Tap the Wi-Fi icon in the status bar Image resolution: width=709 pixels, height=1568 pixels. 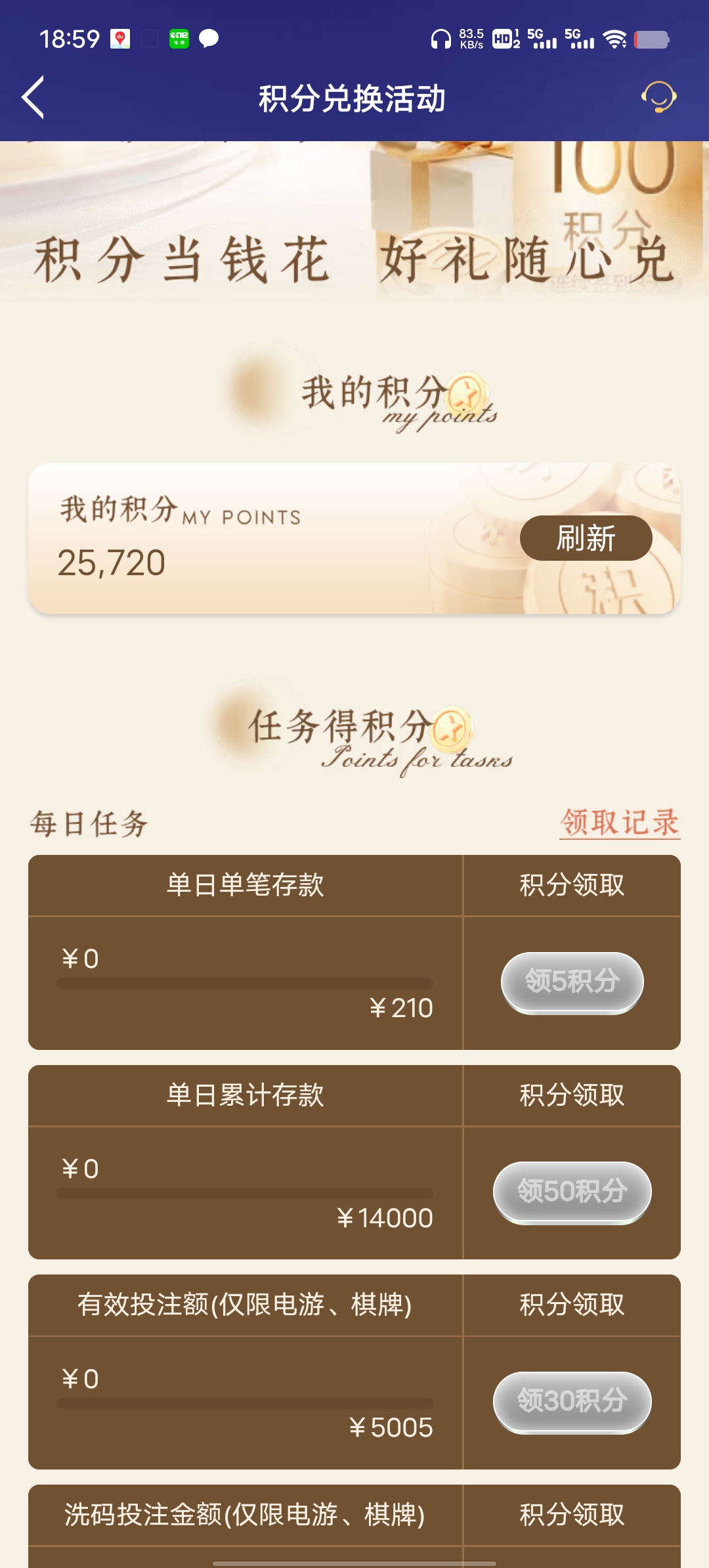click(616, 39)
